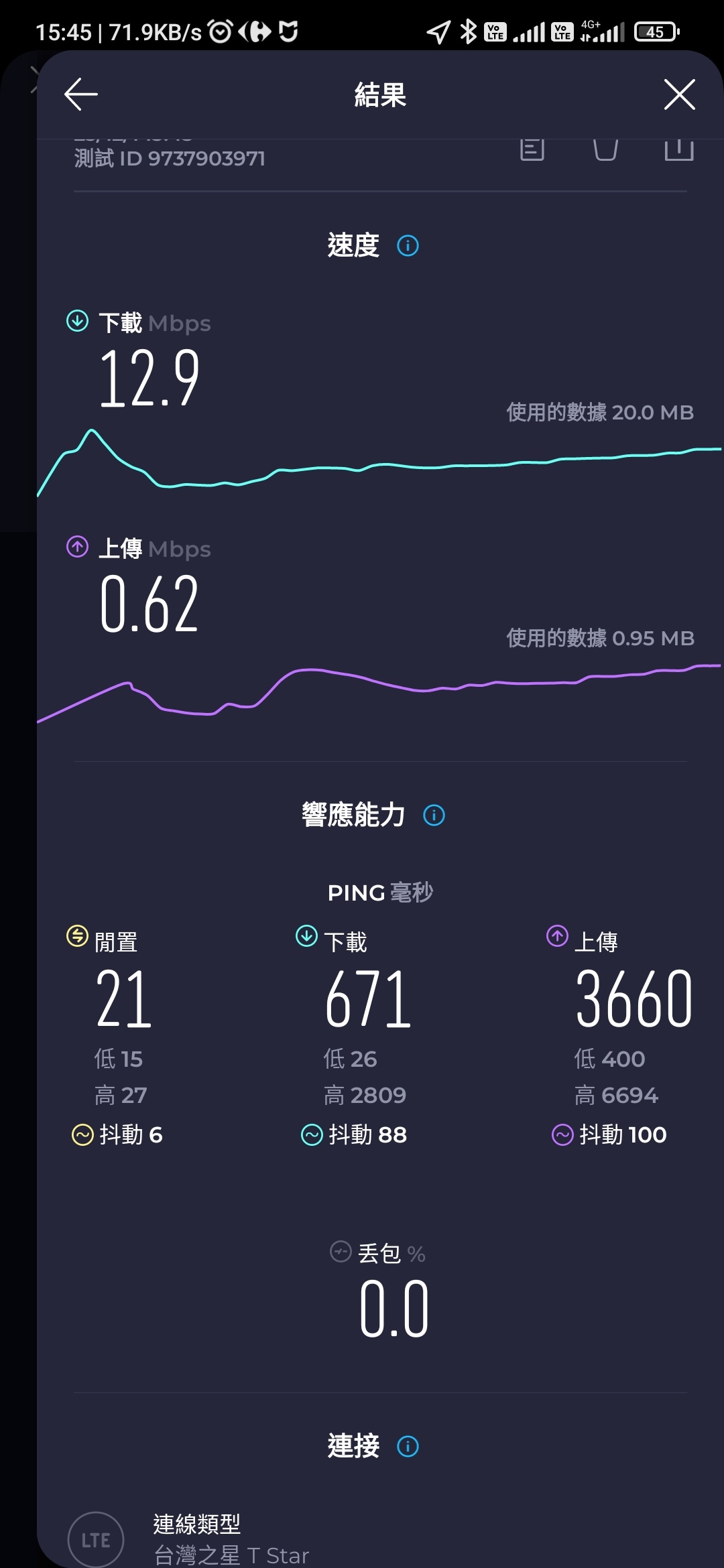
Task: Tap the notes icon beside the test ID
Action: [x=532, y=150]
